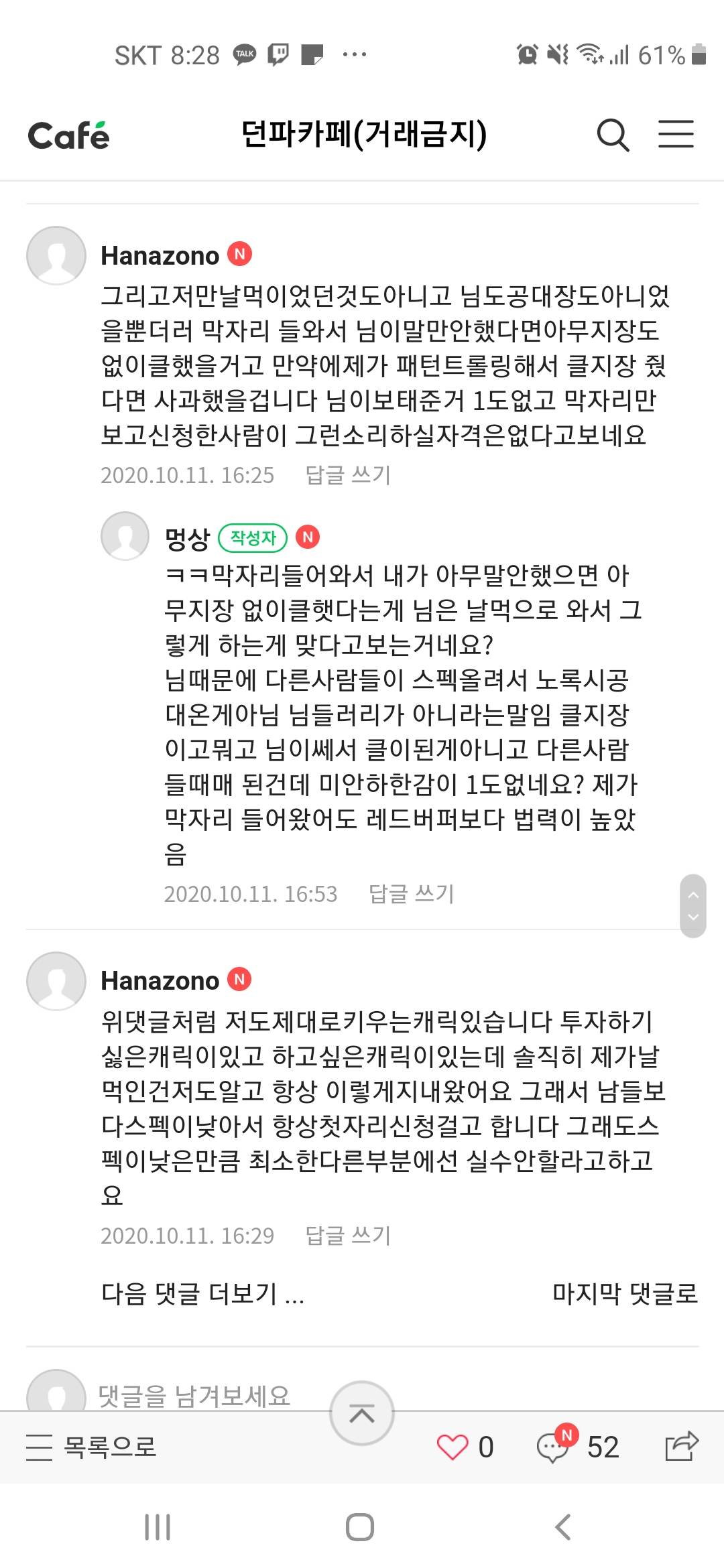
Task: Open the search icon in the header
Action: click(613, 135)
